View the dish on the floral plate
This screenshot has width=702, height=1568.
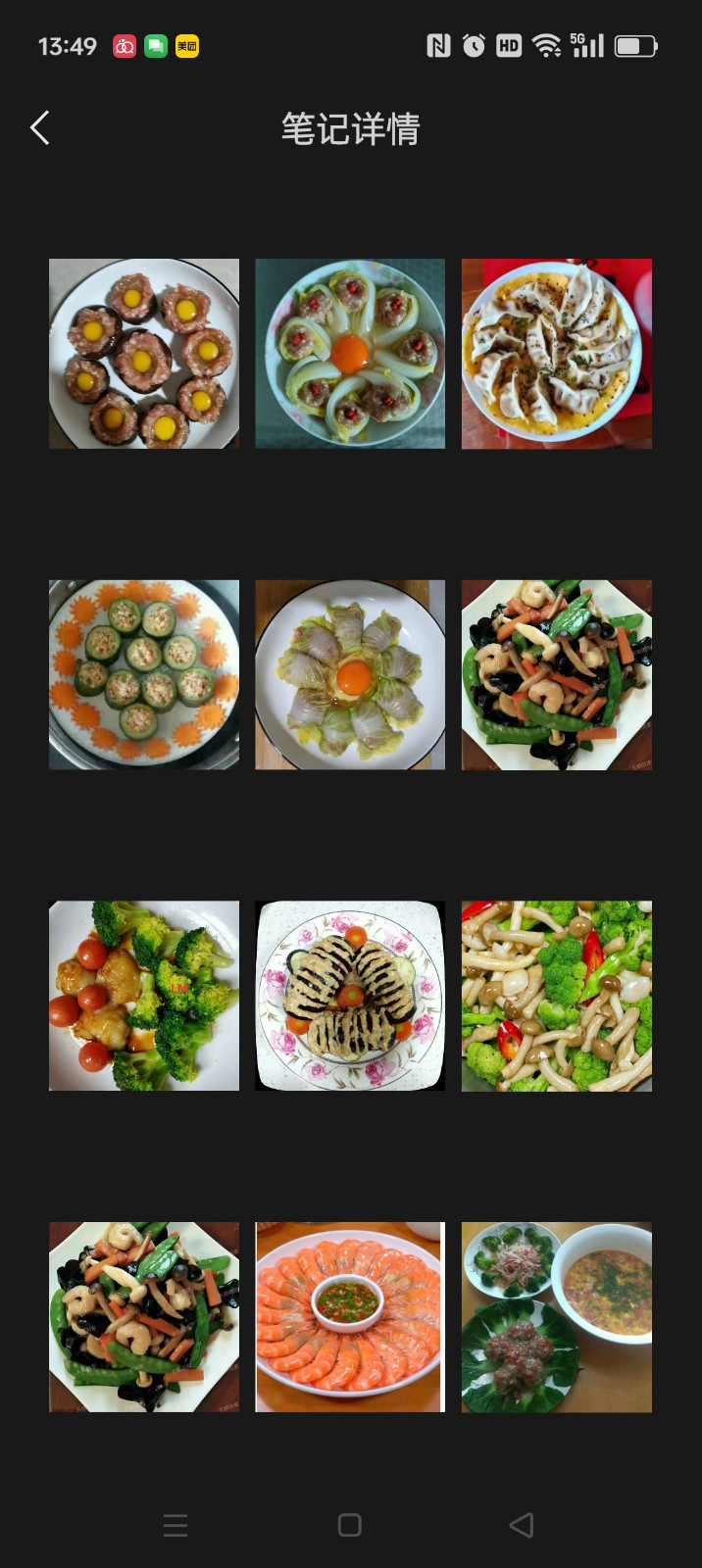[350, 996]
